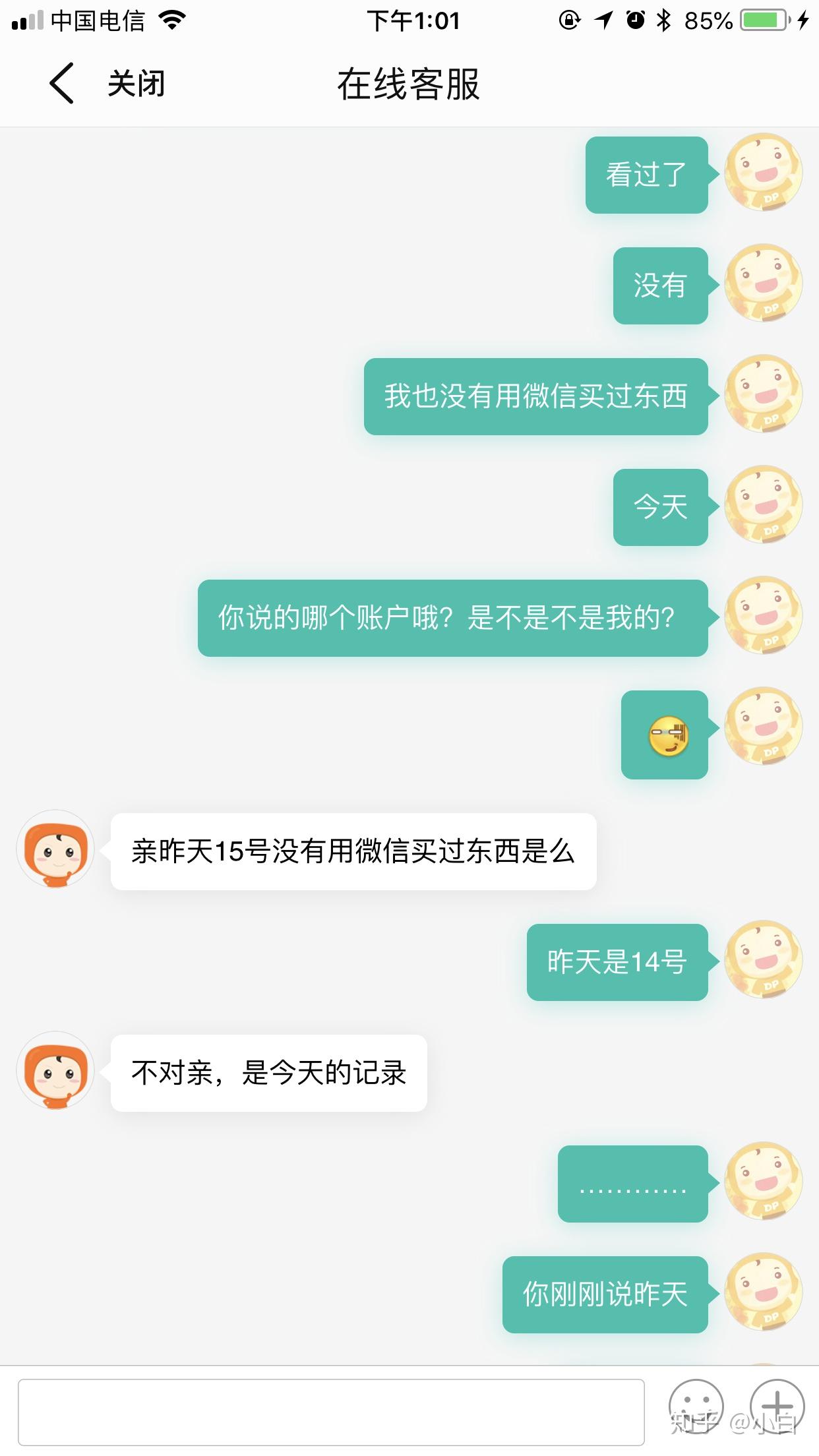Focus the message input field

(x=331, y=1412)
